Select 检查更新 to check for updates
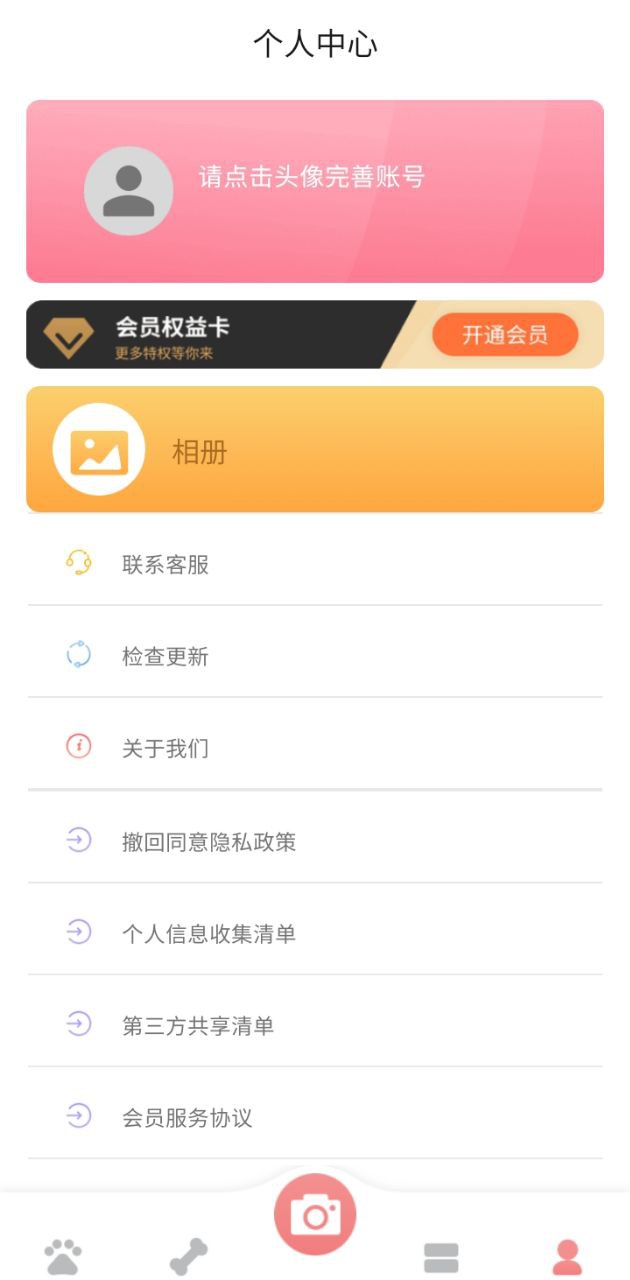The height and width of the screenshot is (1280, 630). 315,656
